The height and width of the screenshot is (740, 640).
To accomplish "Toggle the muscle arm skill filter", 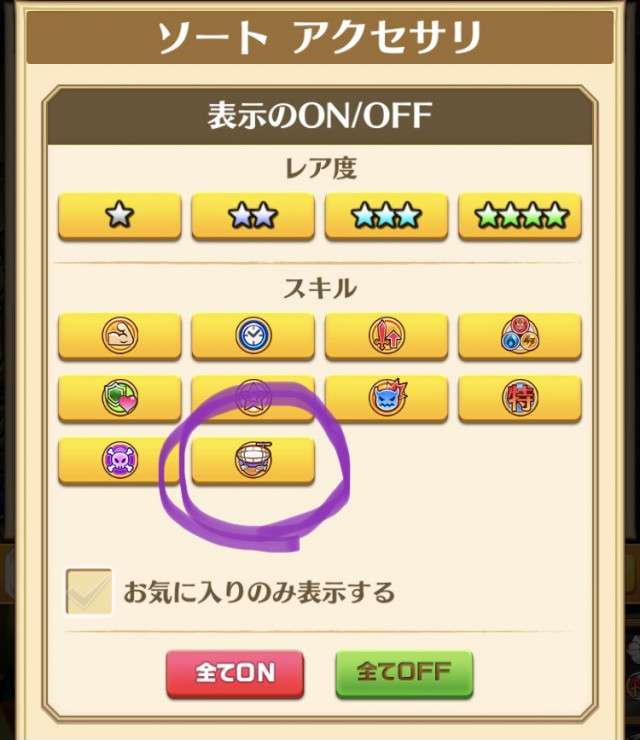I will coord(119,336).
